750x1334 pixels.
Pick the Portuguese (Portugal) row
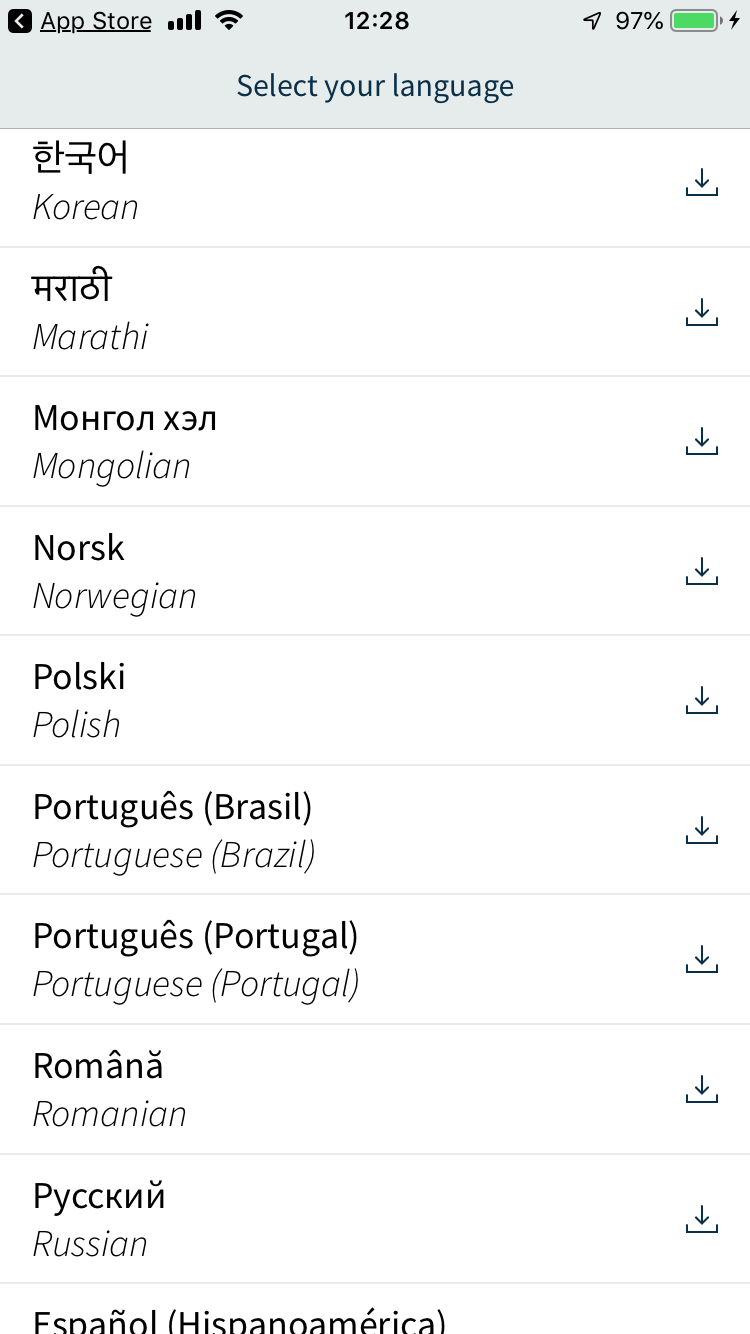tap(300, 959)
